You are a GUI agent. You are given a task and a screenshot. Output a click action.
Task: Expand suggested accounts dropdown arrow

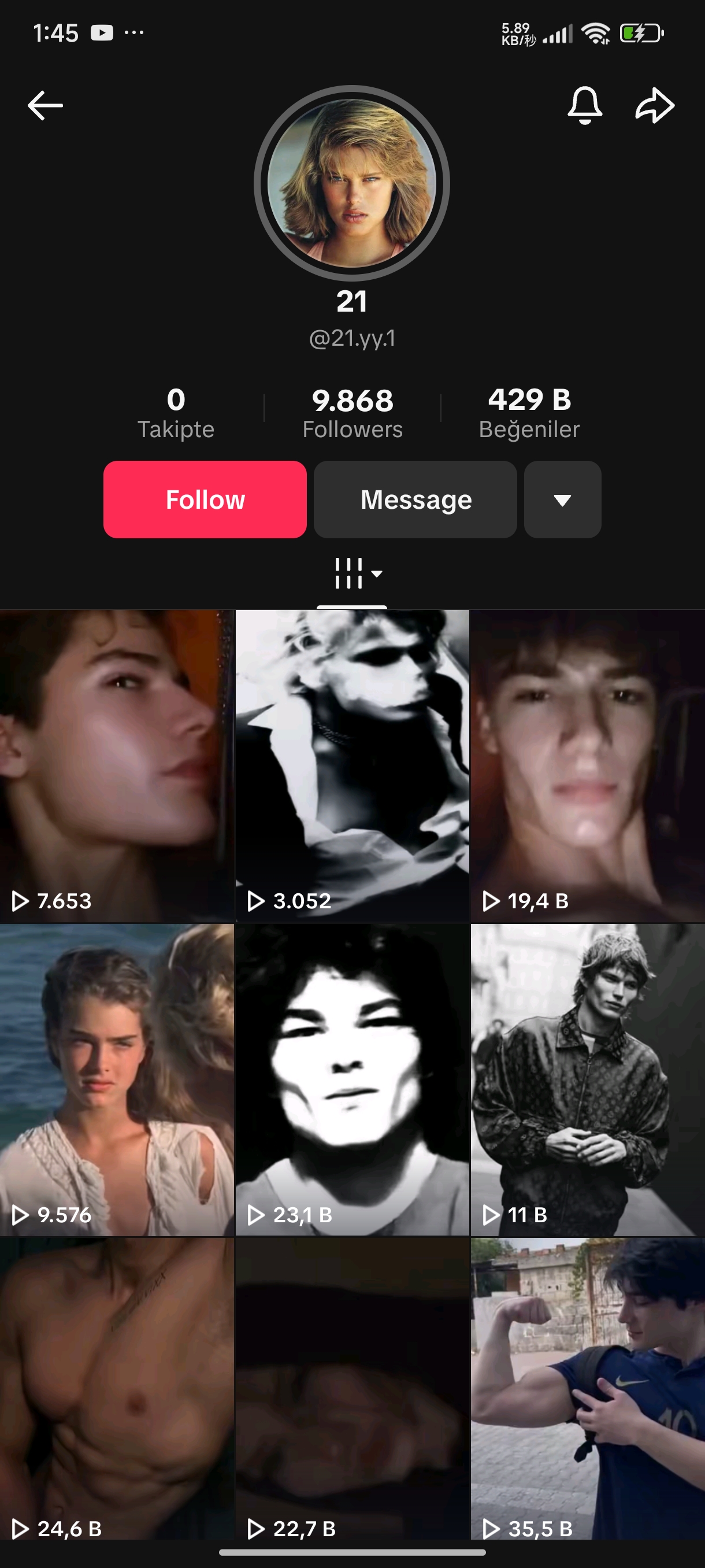click(563, 499)
